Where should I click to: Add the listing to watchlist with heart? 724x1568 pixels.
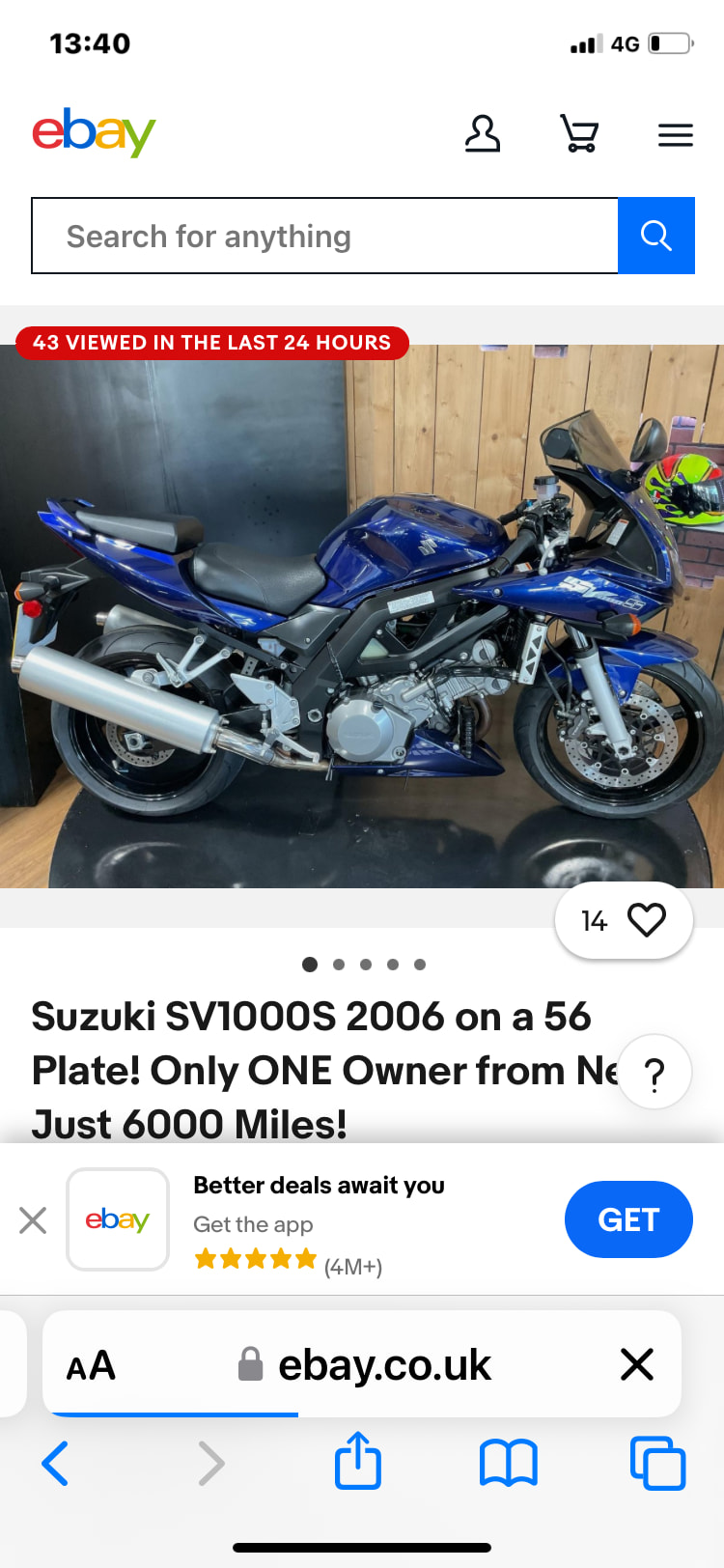(x=646, y=920)
